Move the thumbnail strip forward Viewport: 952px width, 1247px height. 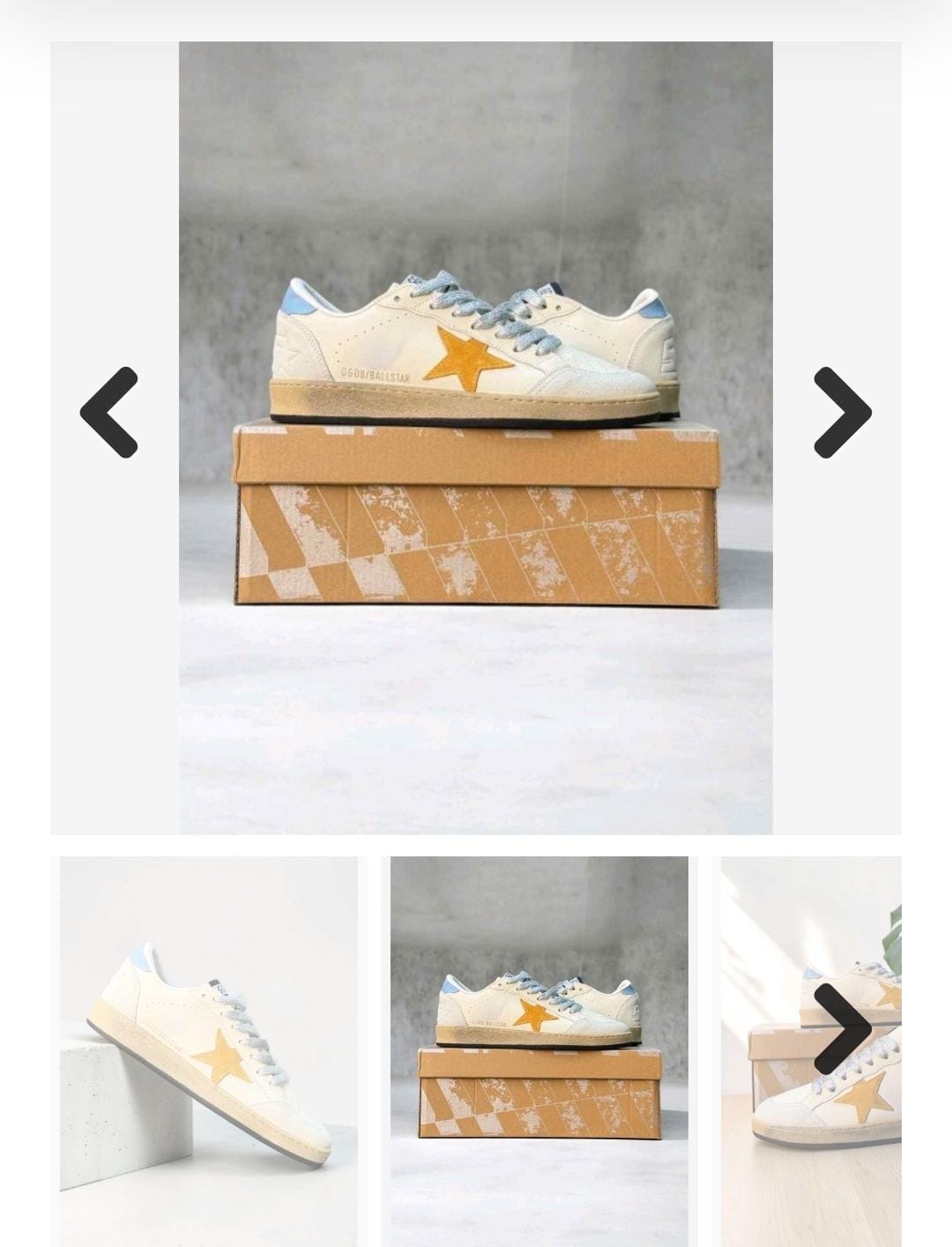(x=842, y=1029)
